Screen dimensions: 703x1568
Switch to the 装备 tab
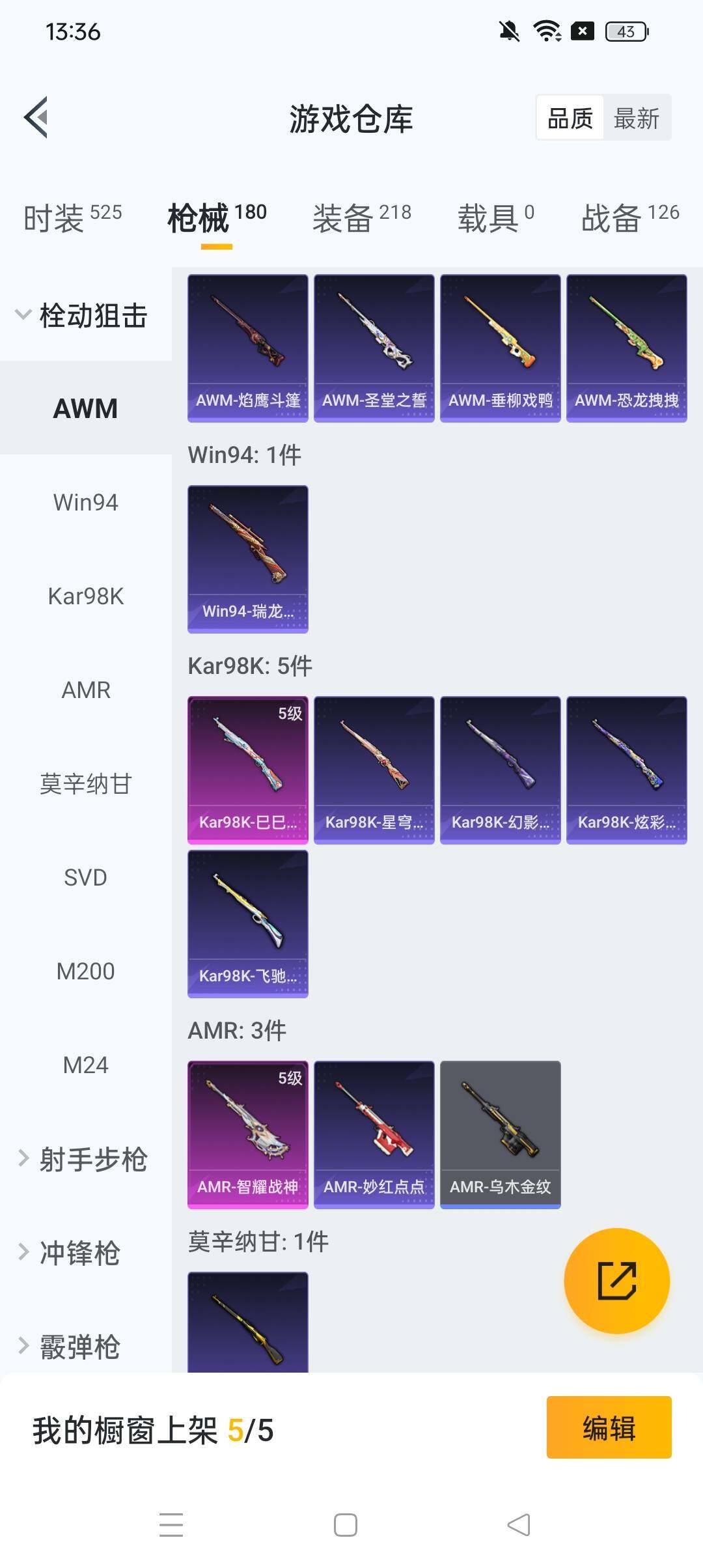pos(361,217)
